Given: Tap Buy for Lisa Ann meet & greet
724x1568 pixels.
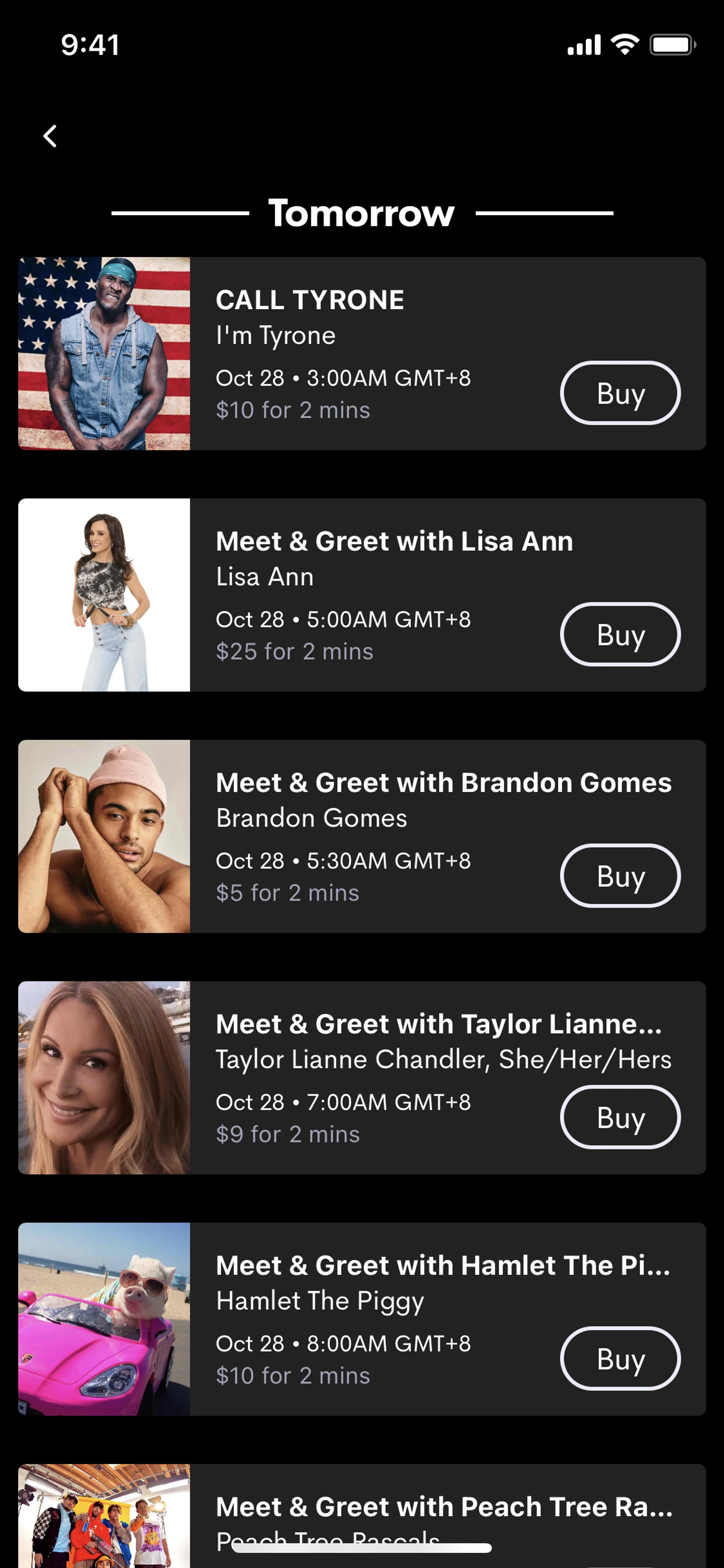Looking at the screenshot, I should click(x=619, y=634).
